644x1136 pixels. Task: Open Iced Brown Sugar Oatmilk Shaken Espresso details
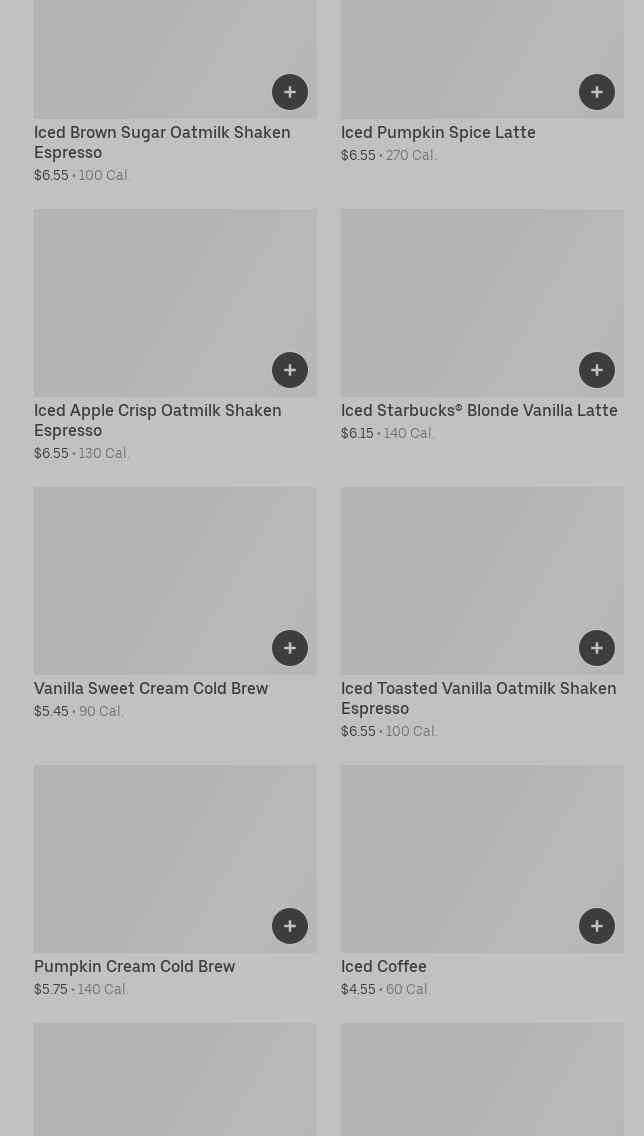point(162,142)
